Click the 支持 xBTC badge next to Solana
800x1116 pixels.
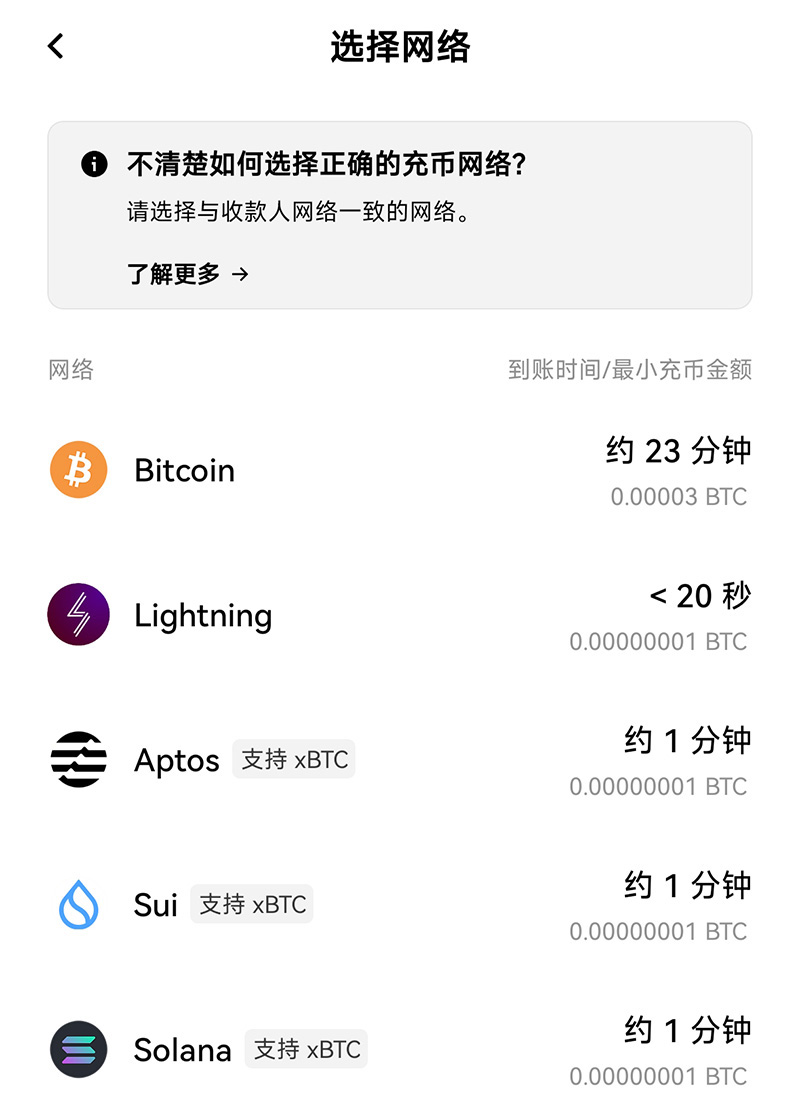308,1048
